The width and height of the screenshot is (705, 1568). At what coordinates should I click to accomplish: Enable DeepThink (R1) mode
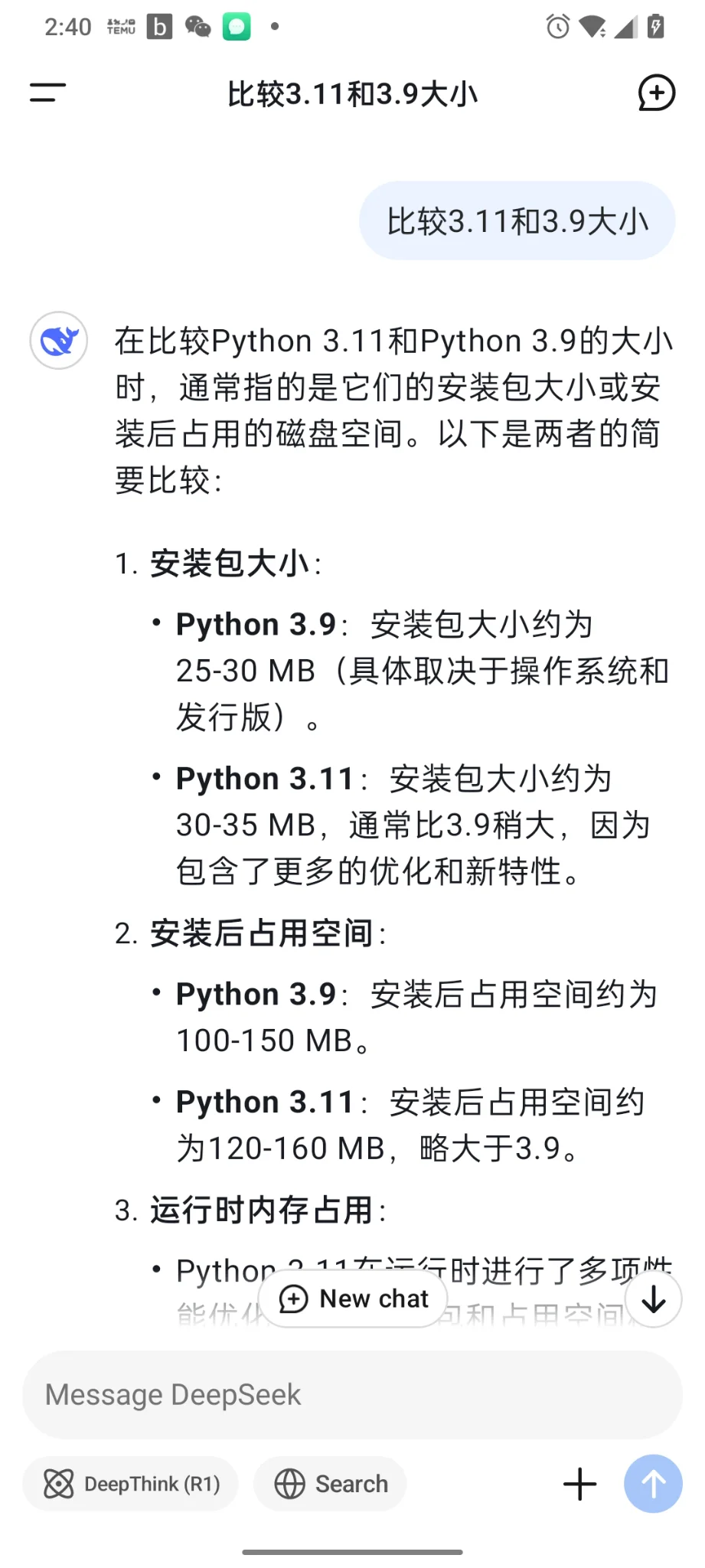pos(131,1484)
